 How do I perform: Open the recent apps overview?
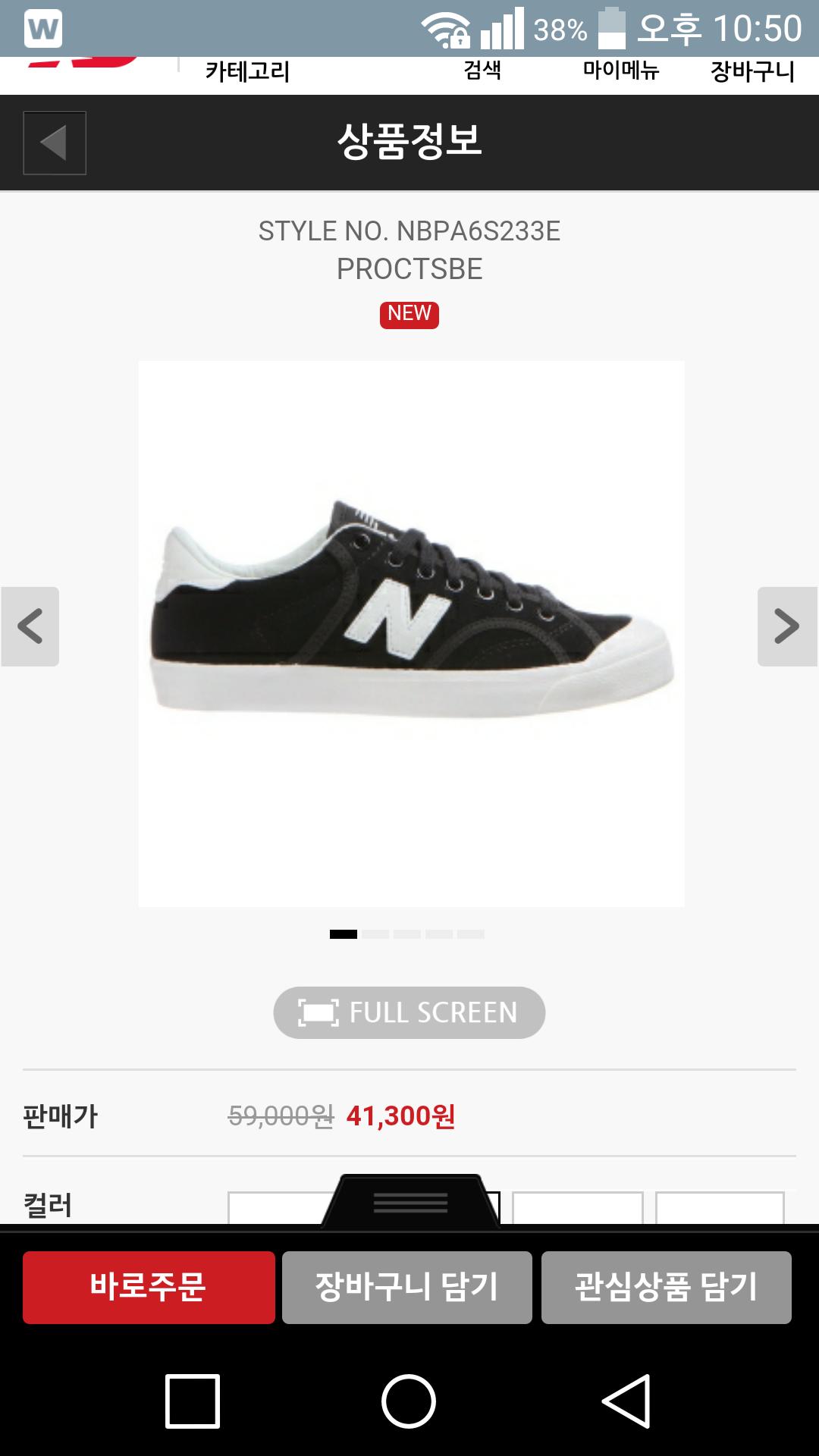tap(193, 1401)
